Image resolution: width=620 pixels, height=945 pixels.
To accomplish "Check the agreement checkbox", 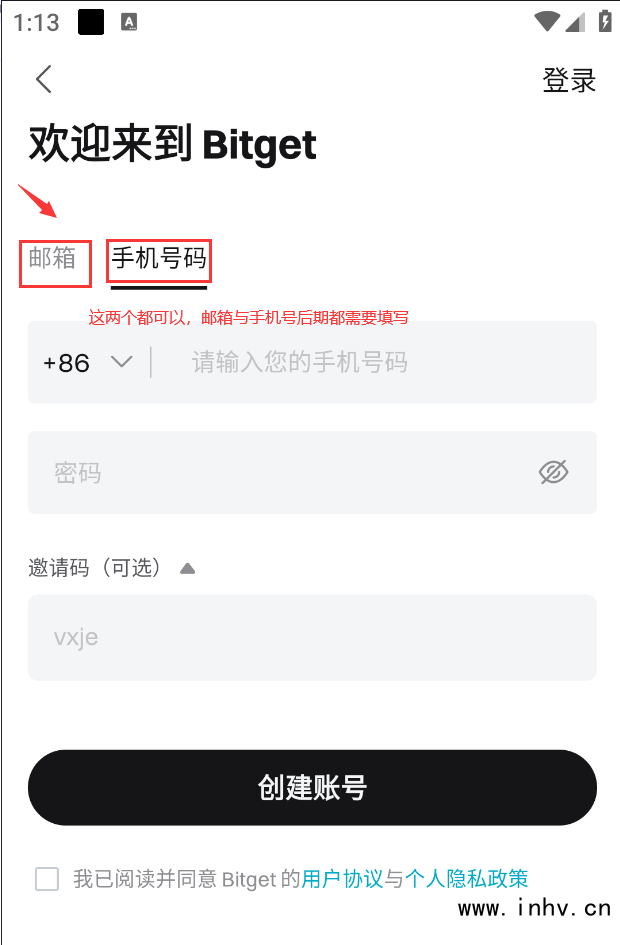I will 47,879.
